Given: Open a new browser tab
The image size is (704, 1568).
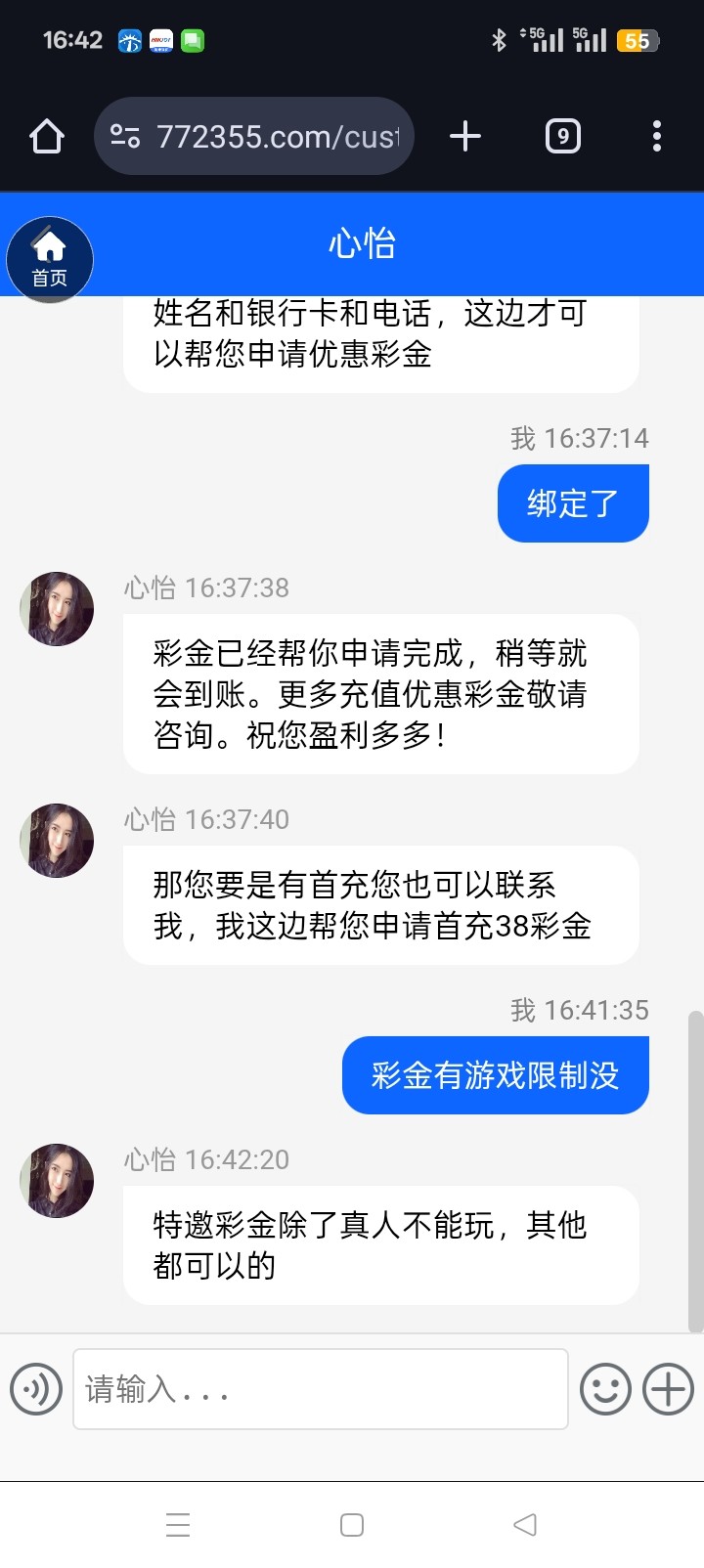Looking at the screenshot, I should 465,137.
